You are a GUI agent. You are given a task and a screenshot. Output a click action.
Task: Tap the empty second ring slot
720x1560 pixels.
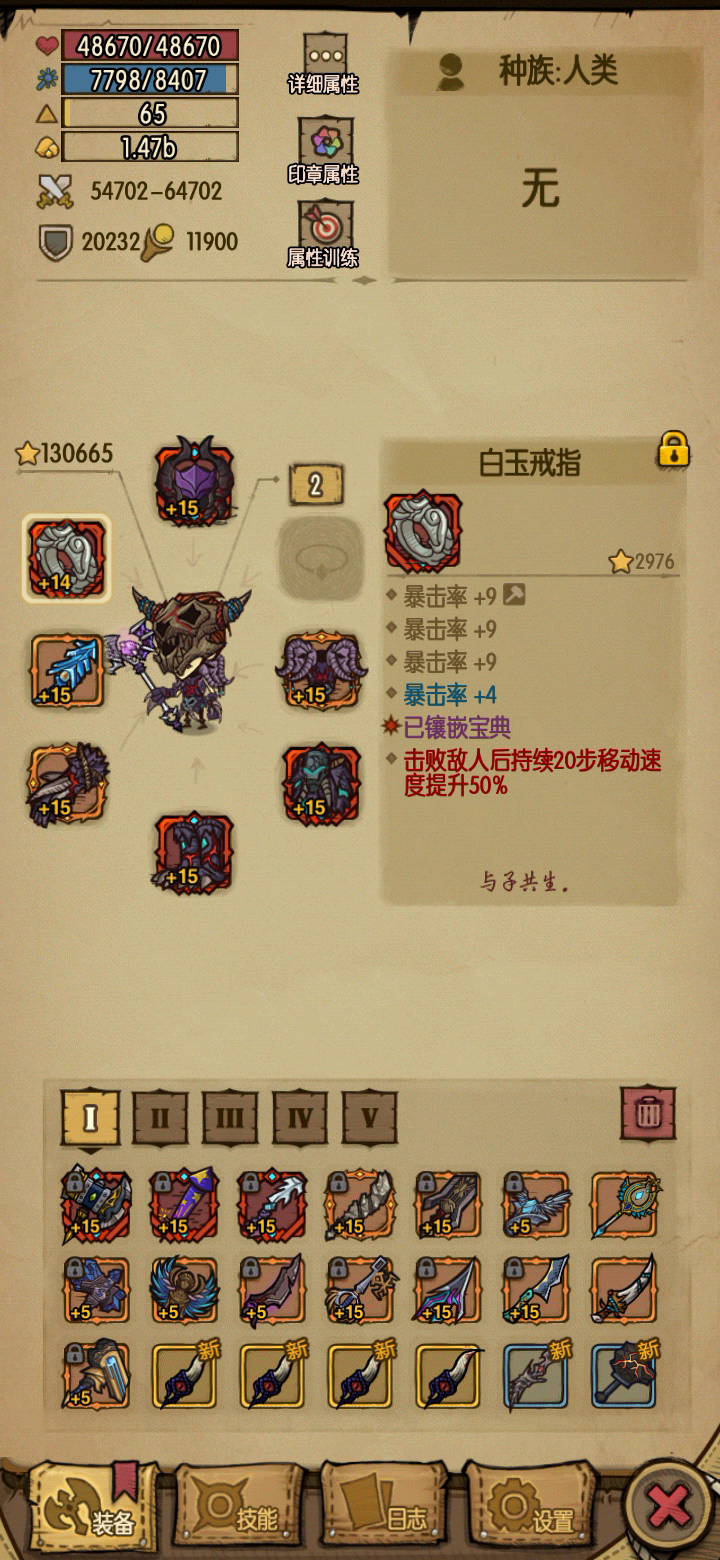pos(320,558)
